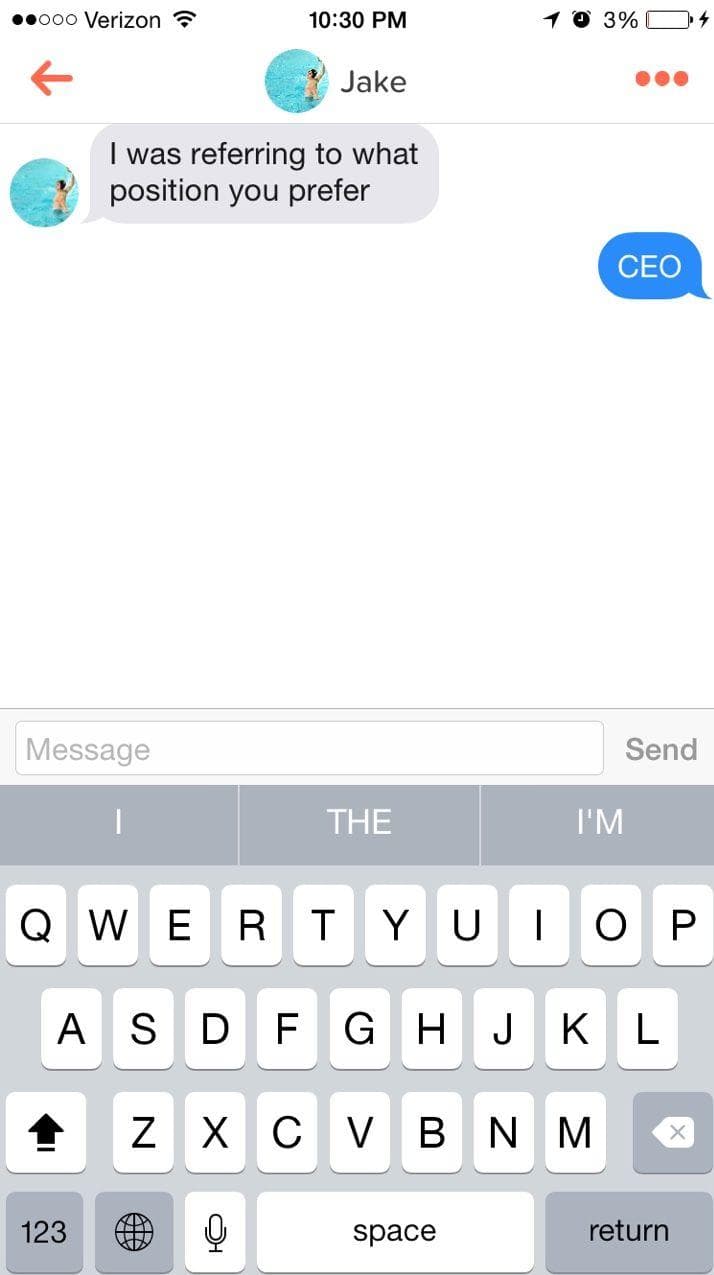The width and height of the screenshot is (714, 1275).
Task: Hit the backspace key
Action: point(672,1132)
